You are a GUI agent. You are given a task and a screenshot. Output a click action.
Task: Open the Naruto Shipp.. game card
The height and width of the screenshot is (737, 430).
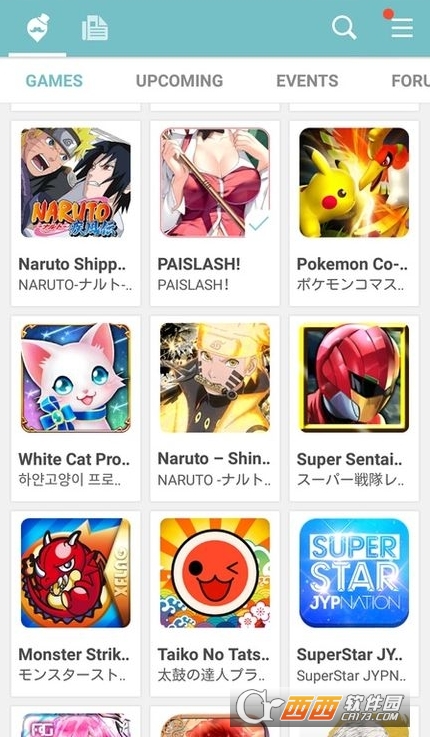[x=76, y=213]
